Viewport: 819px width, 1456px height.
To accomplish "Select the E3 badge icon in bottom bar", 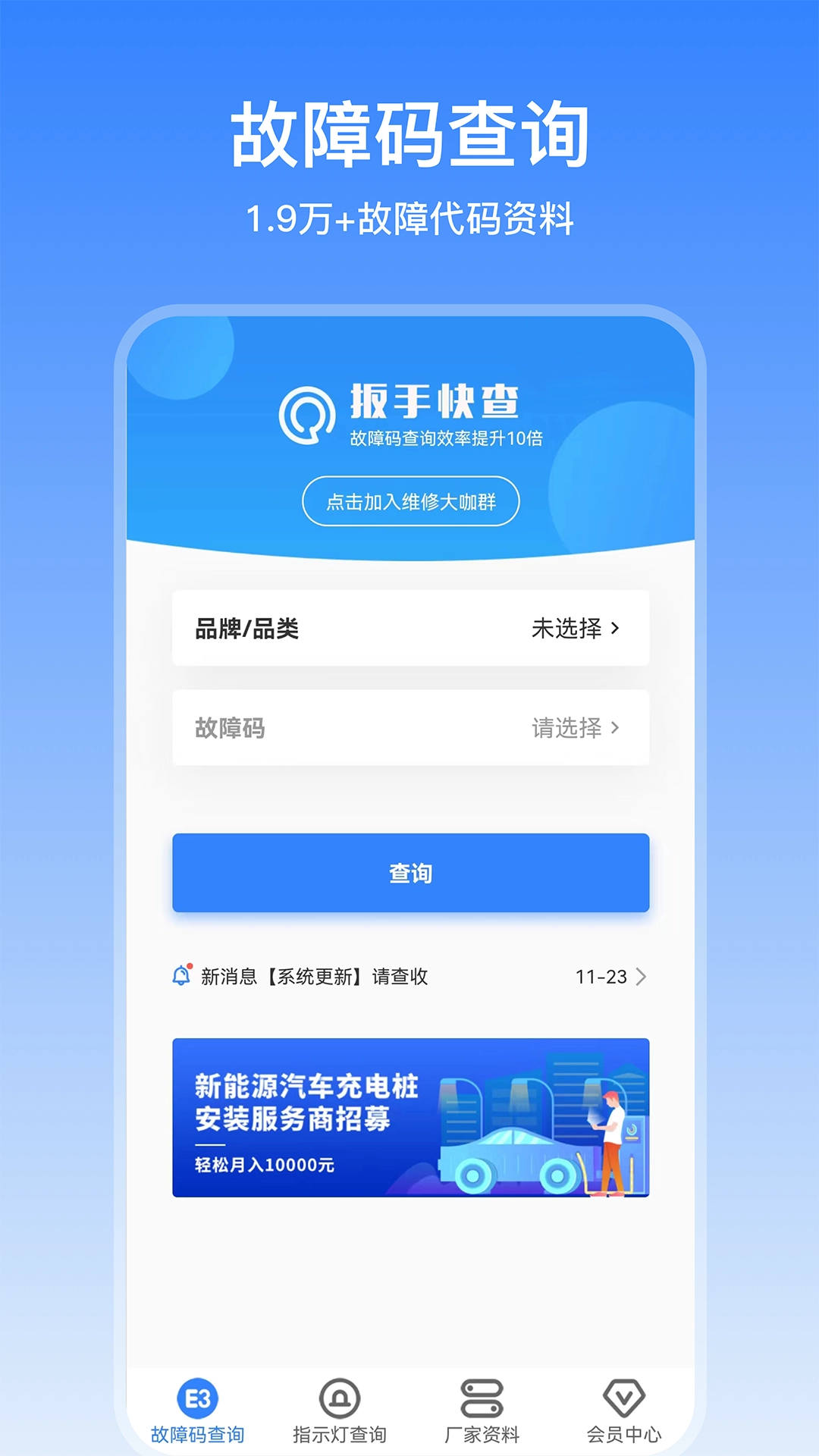I will pos(196,1398).
